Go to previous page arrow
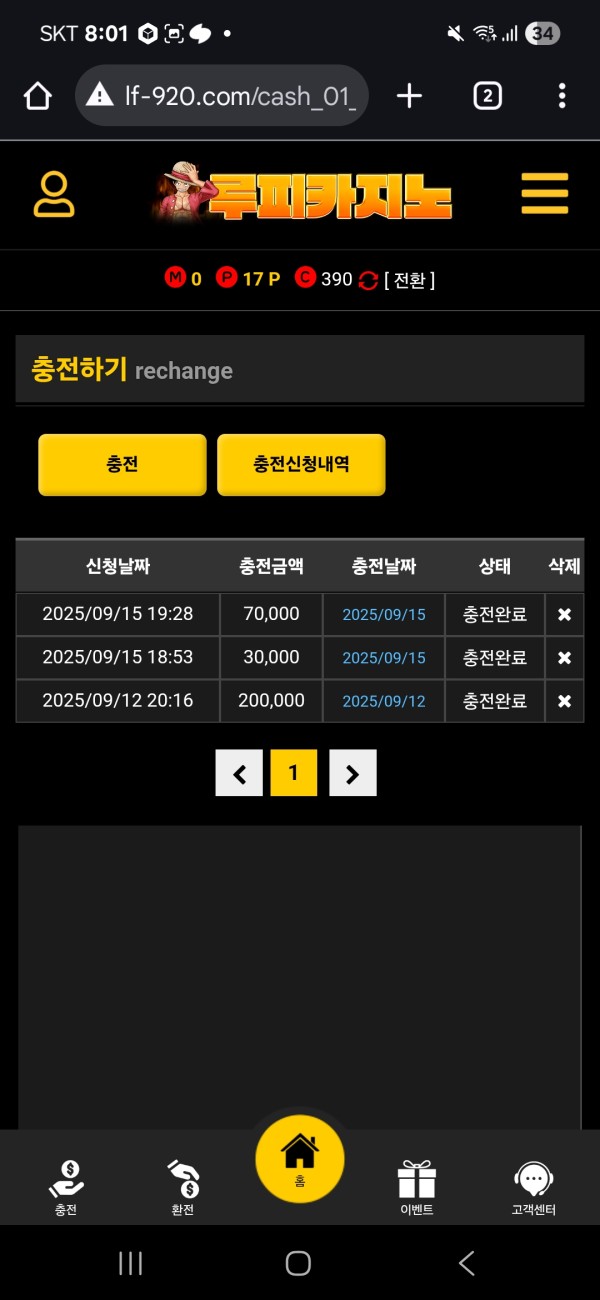 (x=239, y=773)
